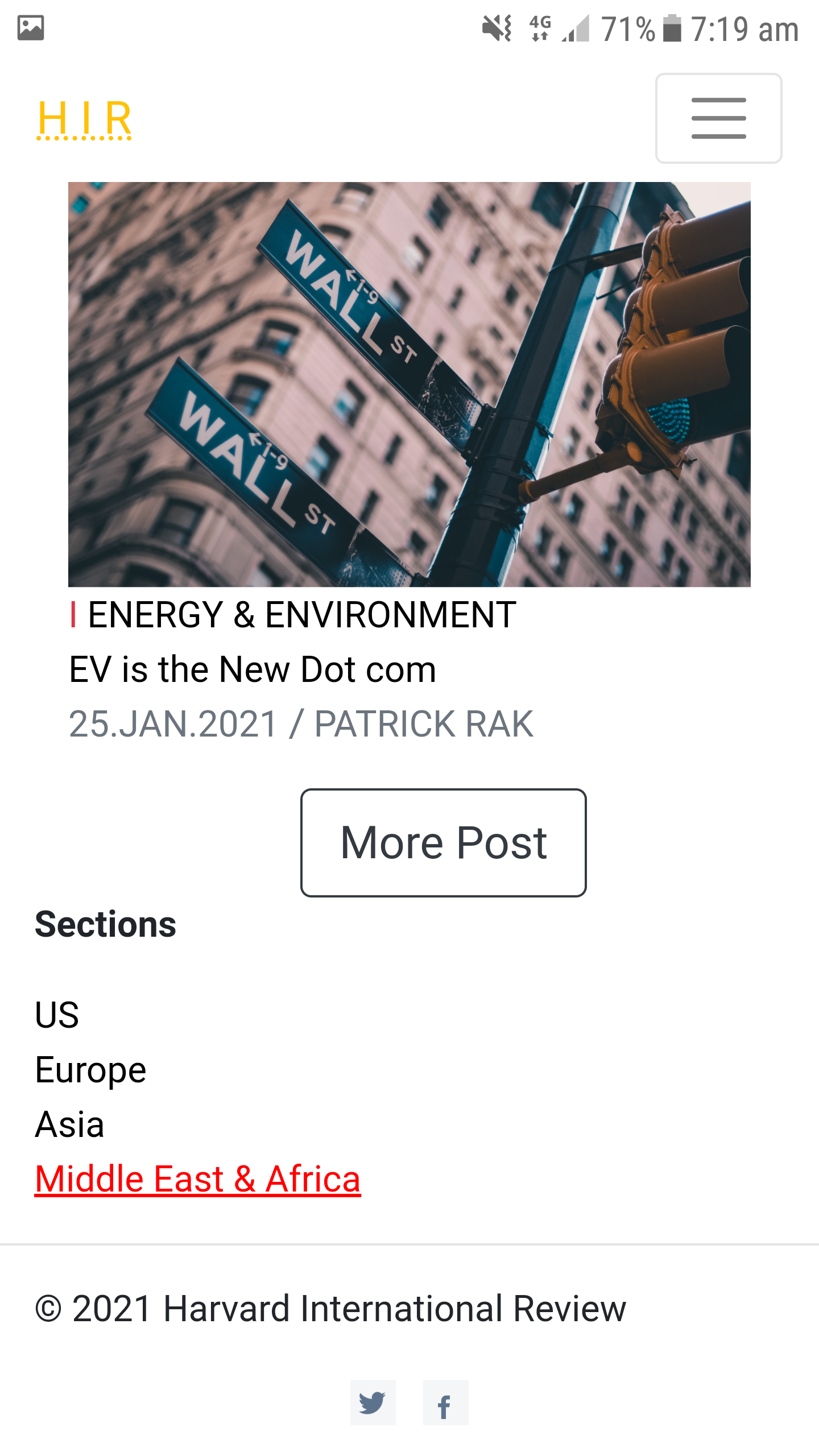Select the Asia section

pos(69,1124)
